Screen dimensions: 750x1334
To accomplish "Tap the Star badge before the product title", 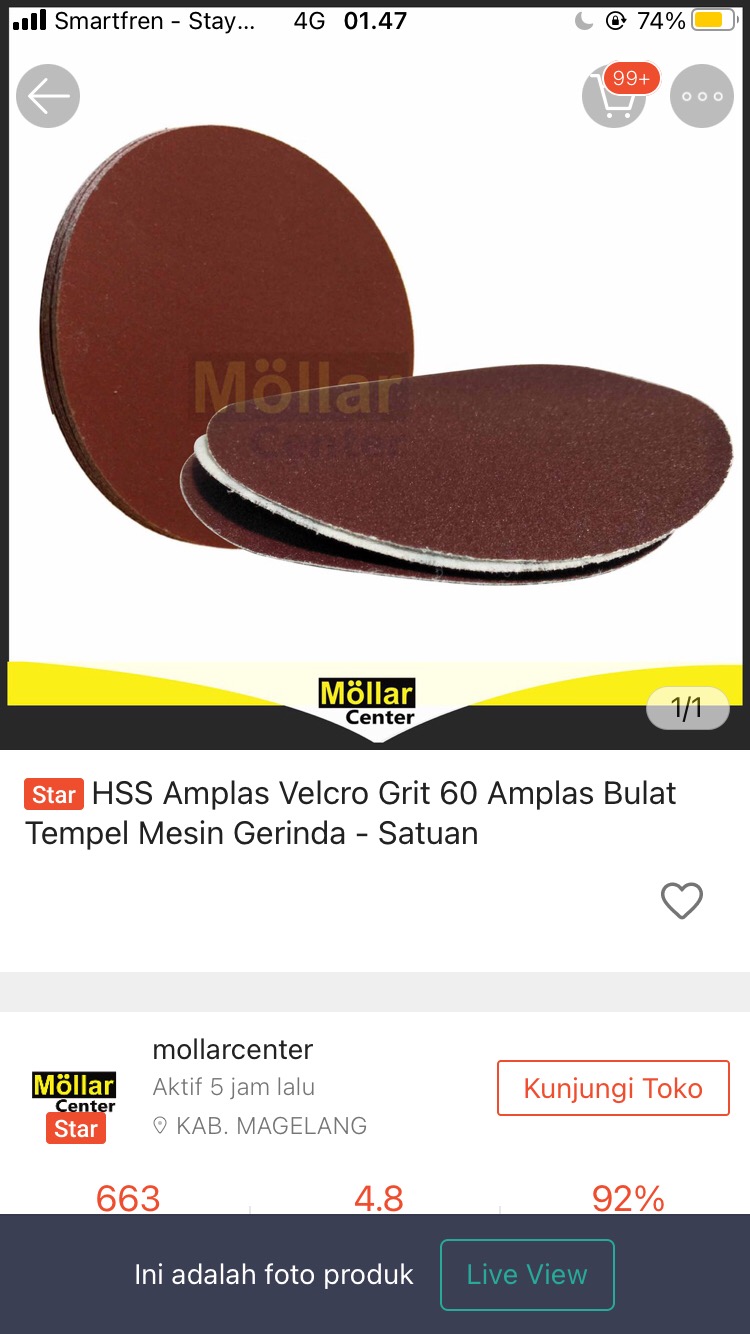I will (x=53, y=793).
